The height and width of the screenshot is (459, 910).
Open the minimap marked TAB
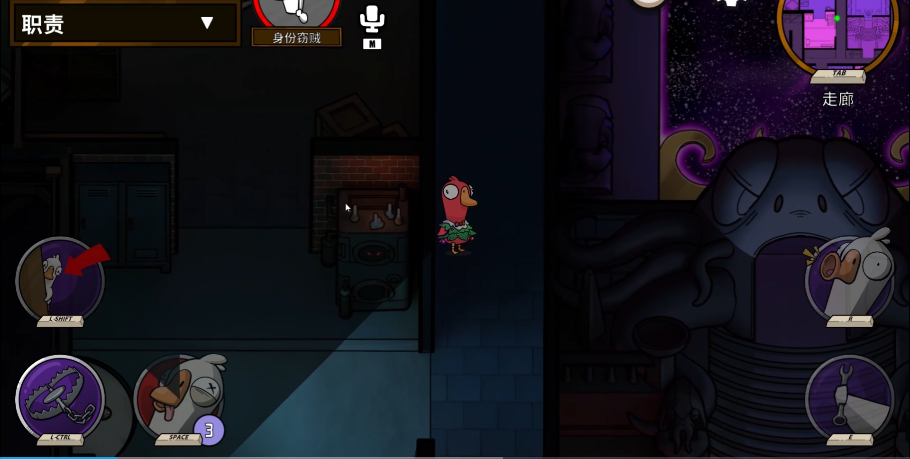pyautogui.click(x=836, y=32)
